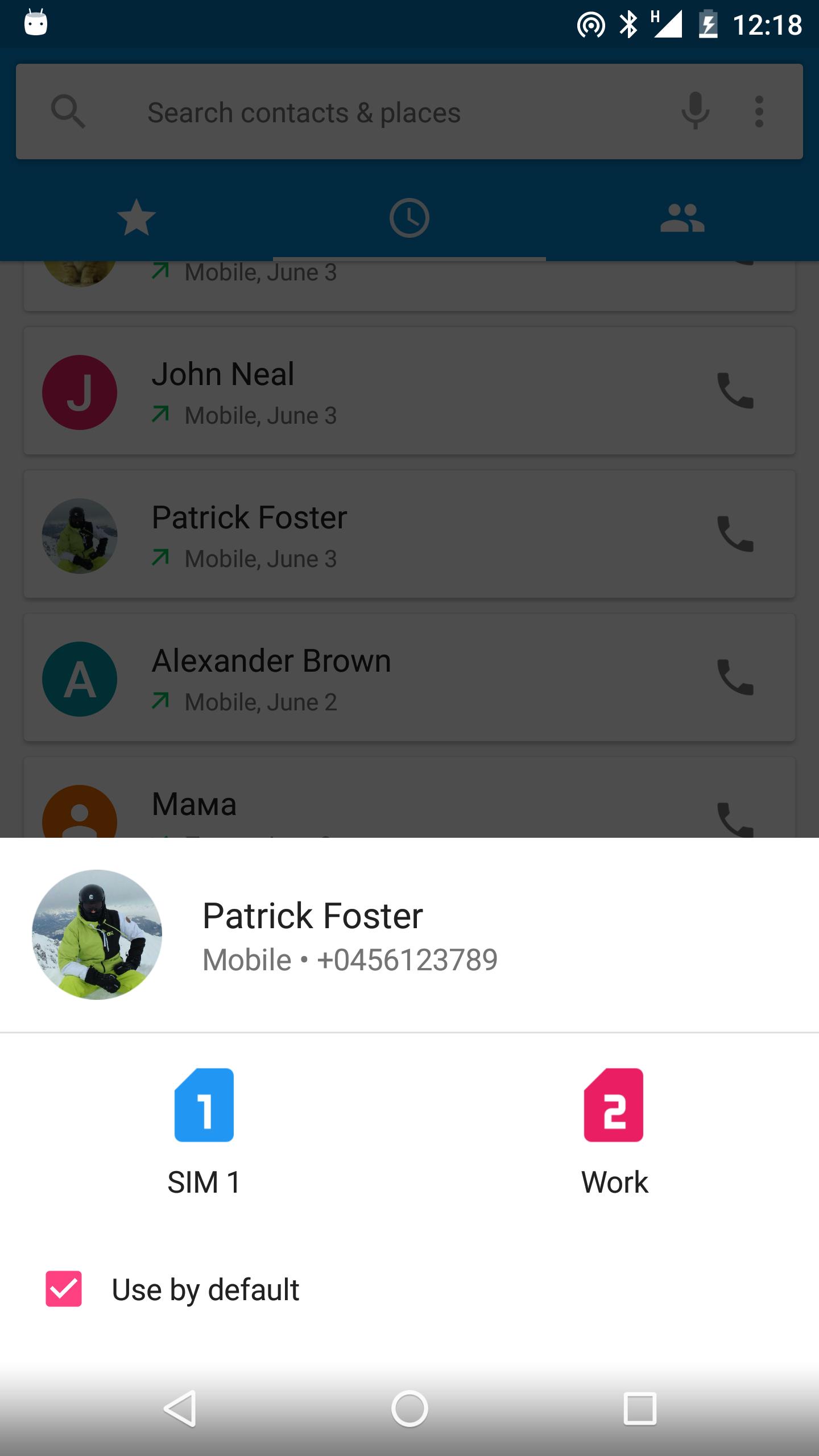The image size is (819, 1456).
Task: Switch to the Favorites star tab
Action: 136,217
